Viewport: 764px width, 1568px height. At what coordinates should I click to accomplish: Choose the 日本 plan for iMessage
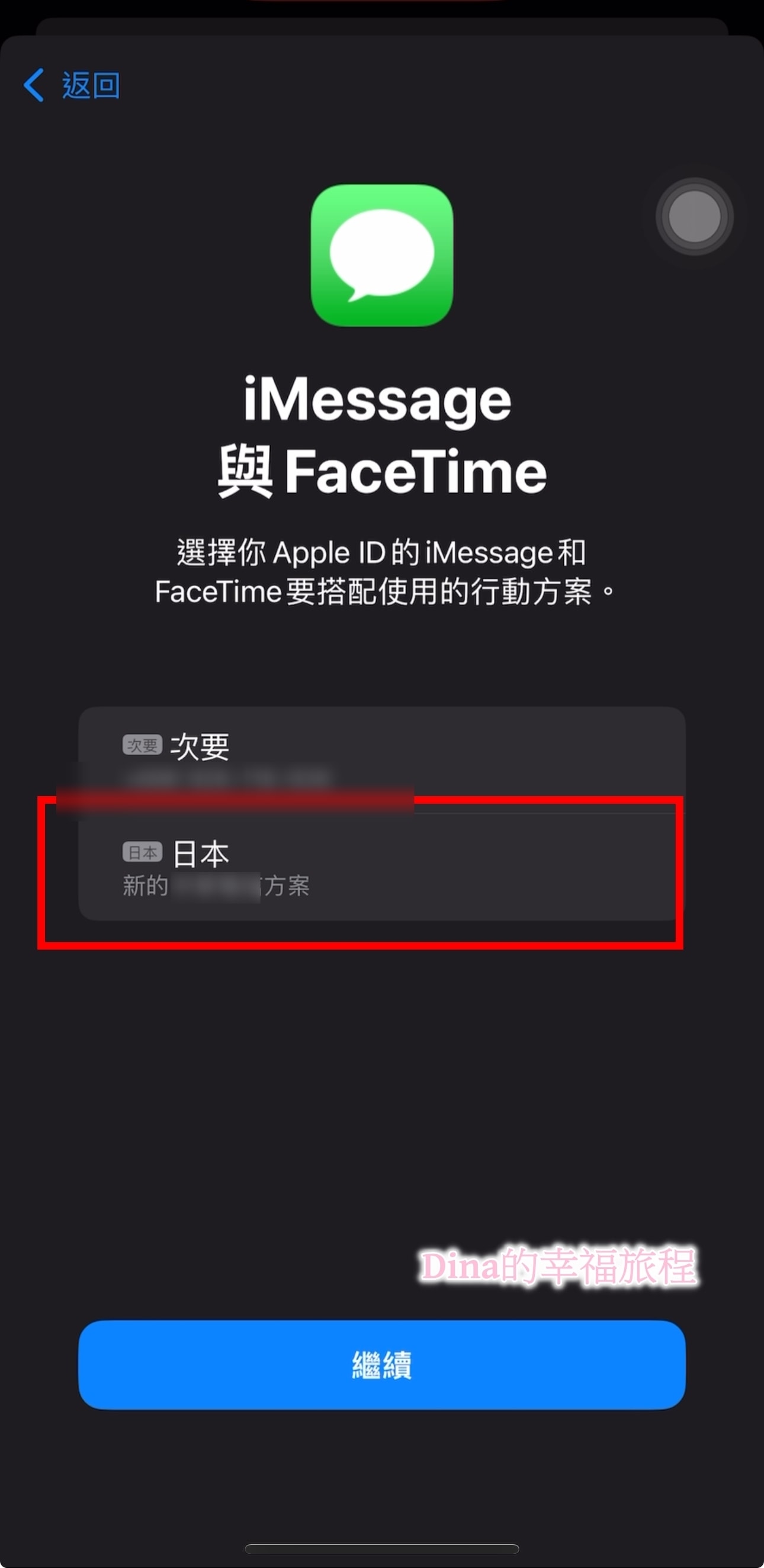pos(381,867)
